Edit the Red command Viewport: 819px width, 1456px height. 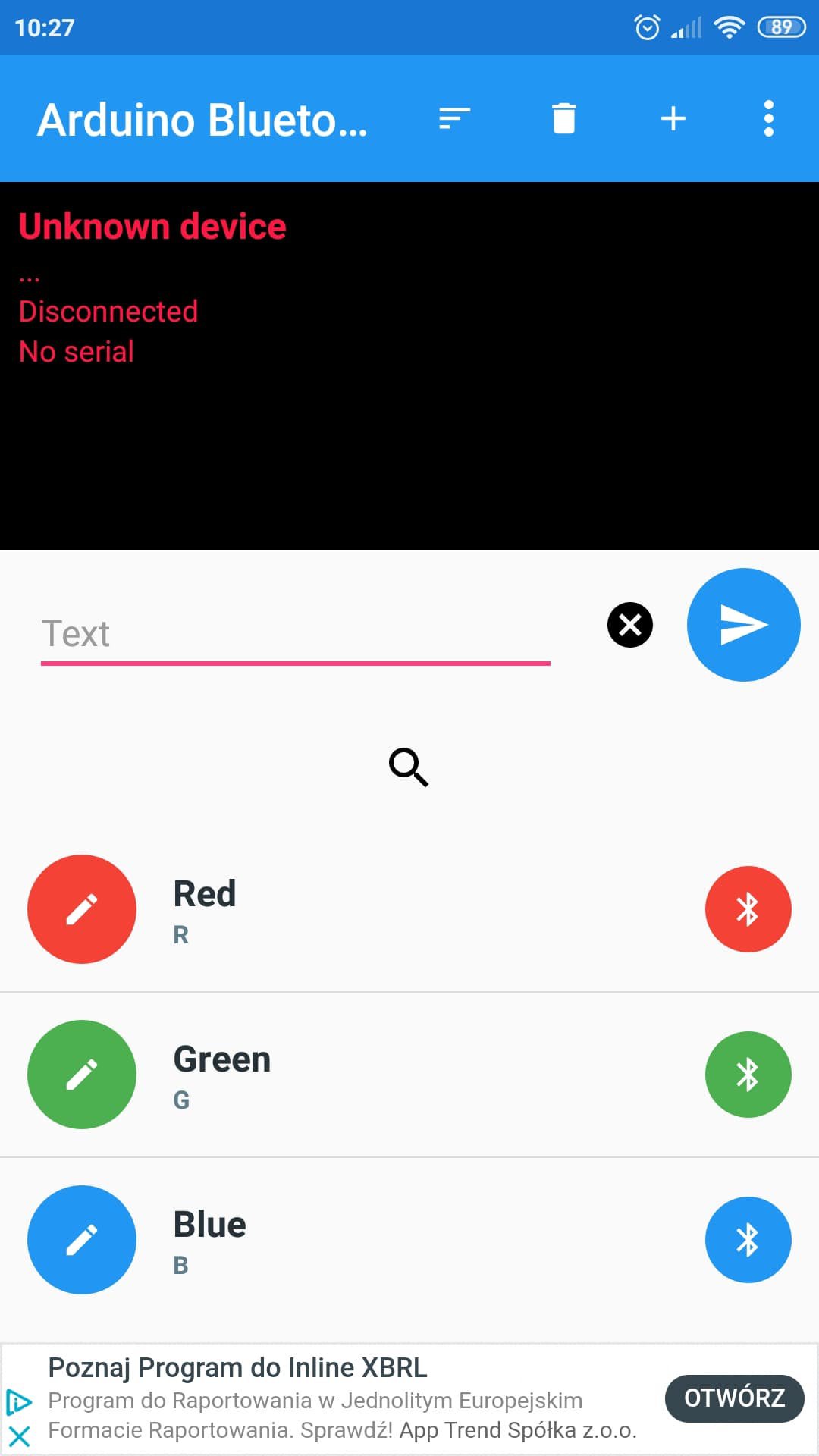tap(82, 909)
